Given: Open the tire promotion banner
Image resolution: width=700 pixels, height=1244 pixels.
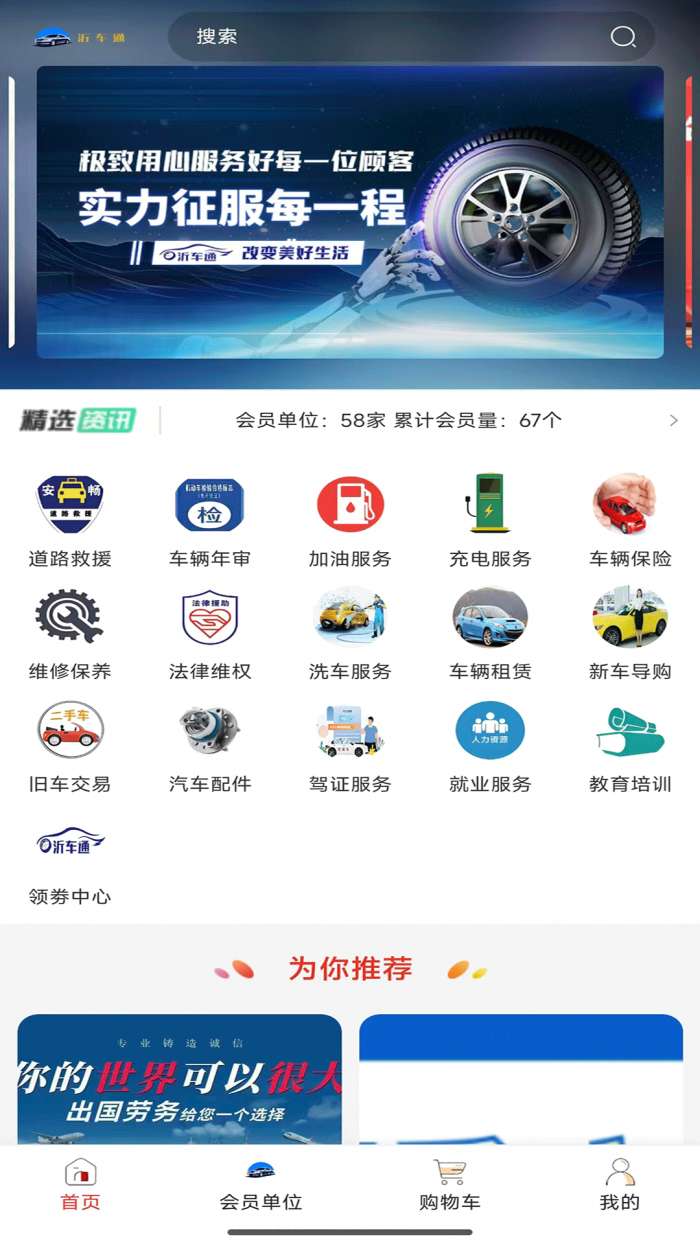Looking at the screenshot, I should pyautogui.click(x=350, y=212).
